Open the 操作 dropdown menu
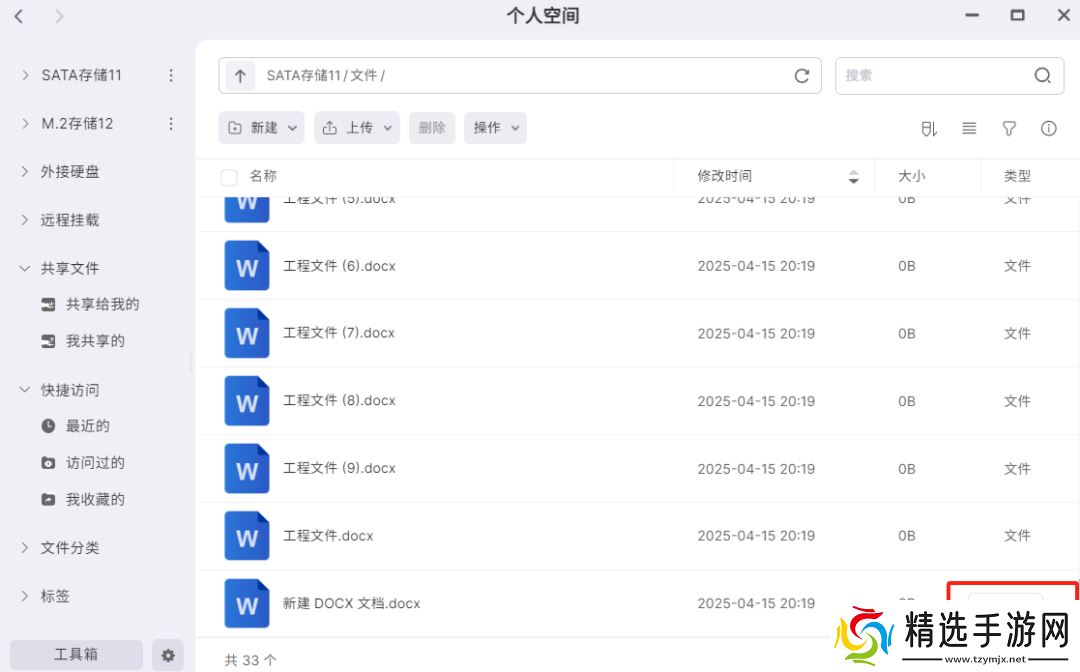Viewport: 1080px width, 672px height. pos(495,128)
